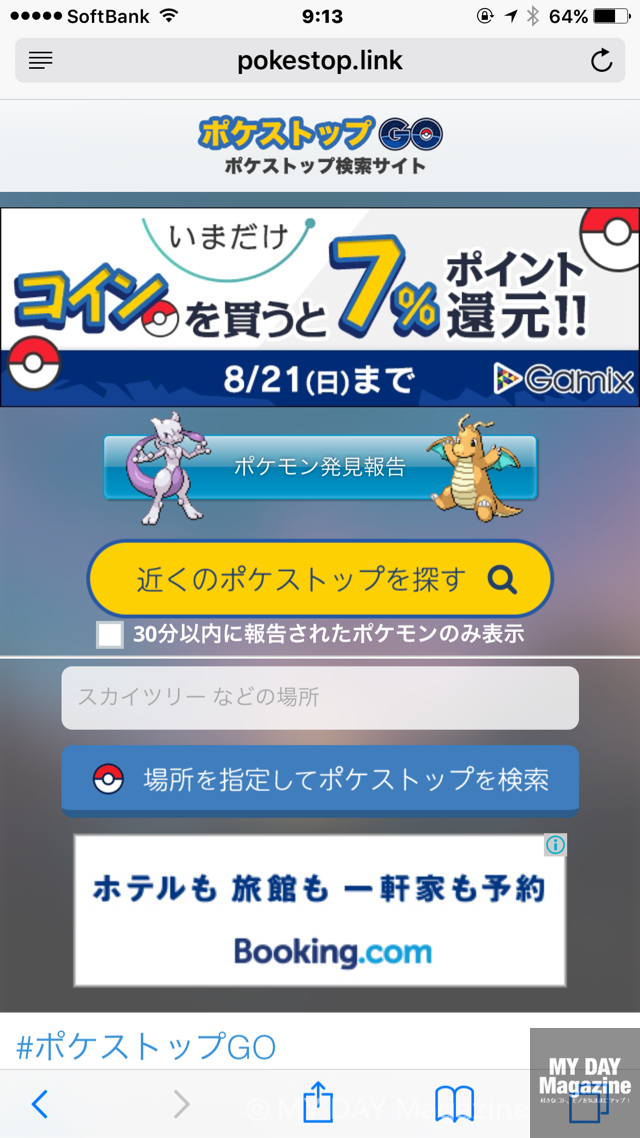The width and height of the screenshot is (640, 1138).
Task: Reload the current page
Action: coord(601,61)
